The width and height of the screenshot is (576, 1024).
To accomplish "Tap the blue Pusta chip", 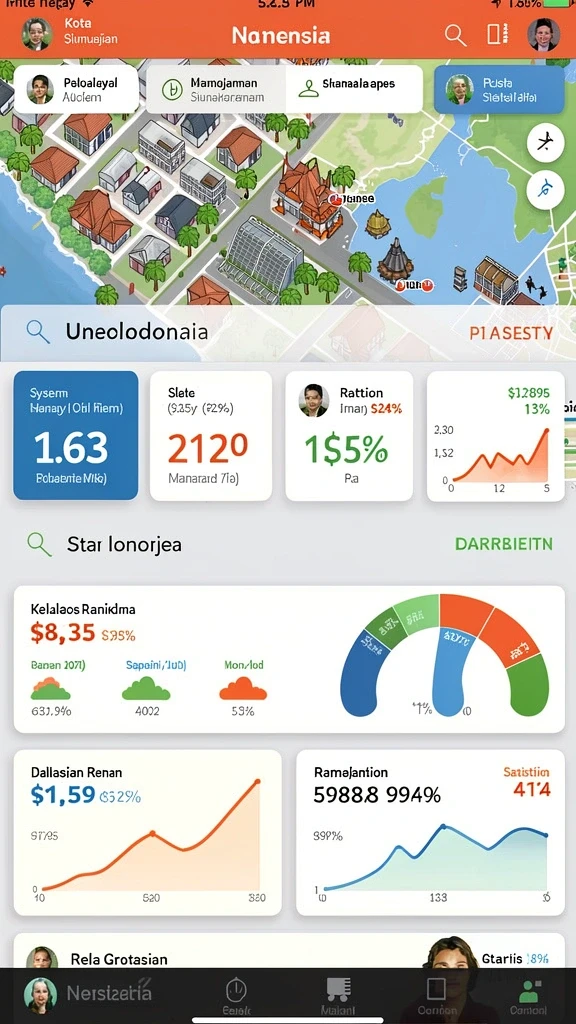I will (x=499, y=89).
